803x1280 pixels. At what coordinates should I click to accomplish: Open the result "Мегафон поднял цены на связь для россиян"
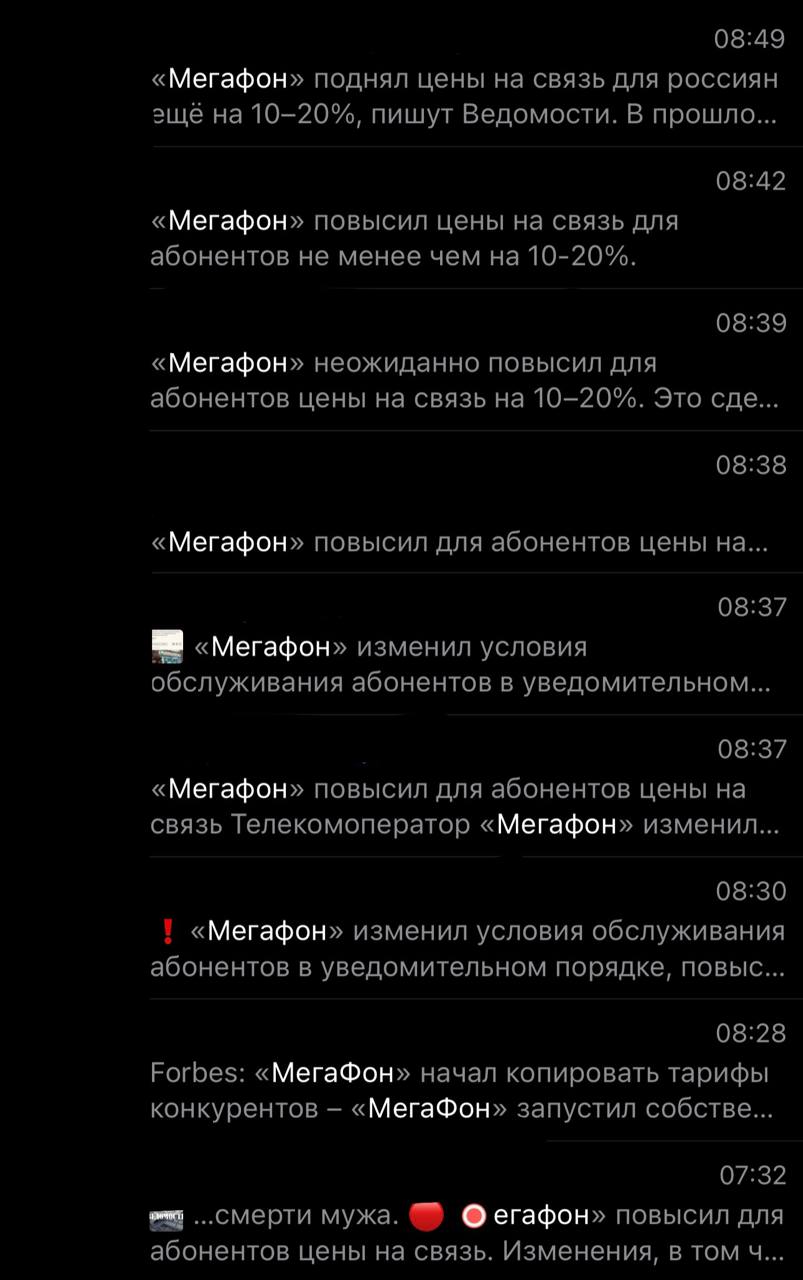point(464,97)
